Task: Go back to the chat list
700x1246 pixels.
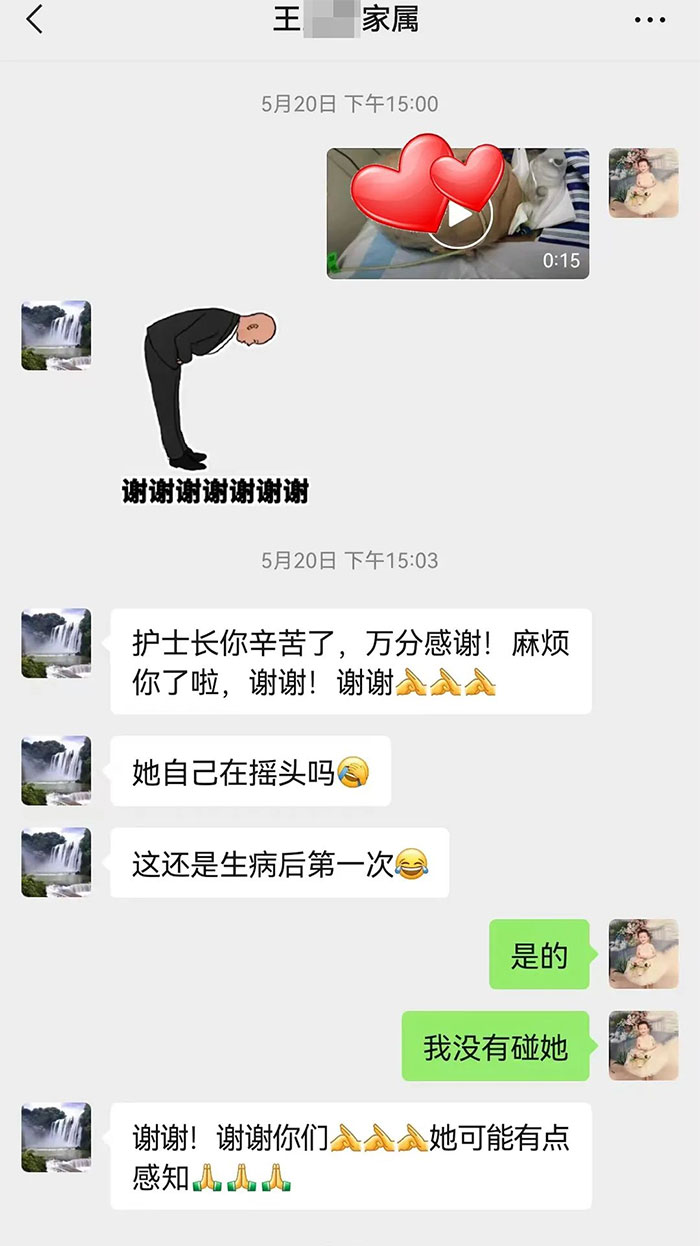Action: tap(35, 19)
